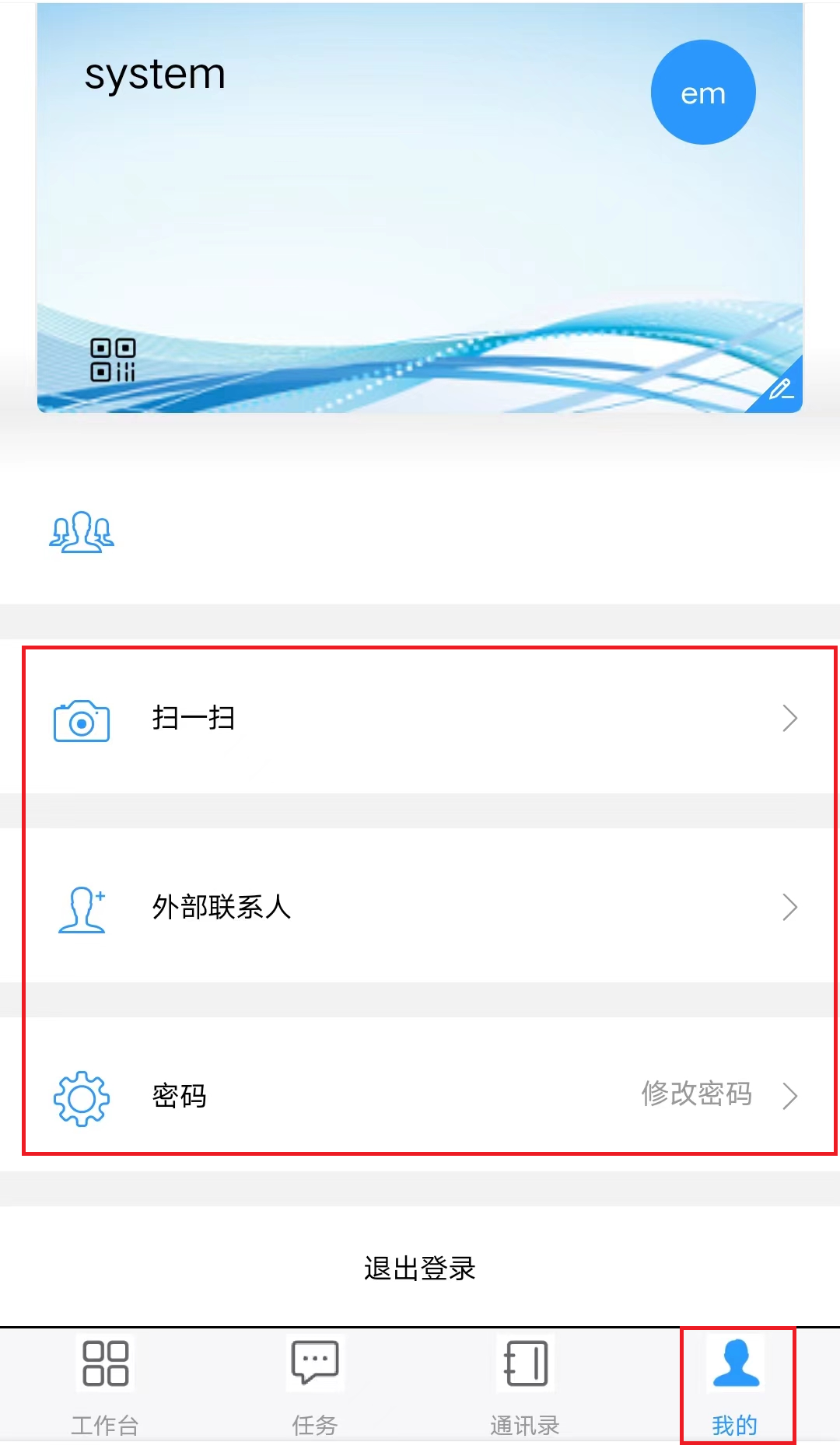Open the group people icon

(x=82, y=533)
